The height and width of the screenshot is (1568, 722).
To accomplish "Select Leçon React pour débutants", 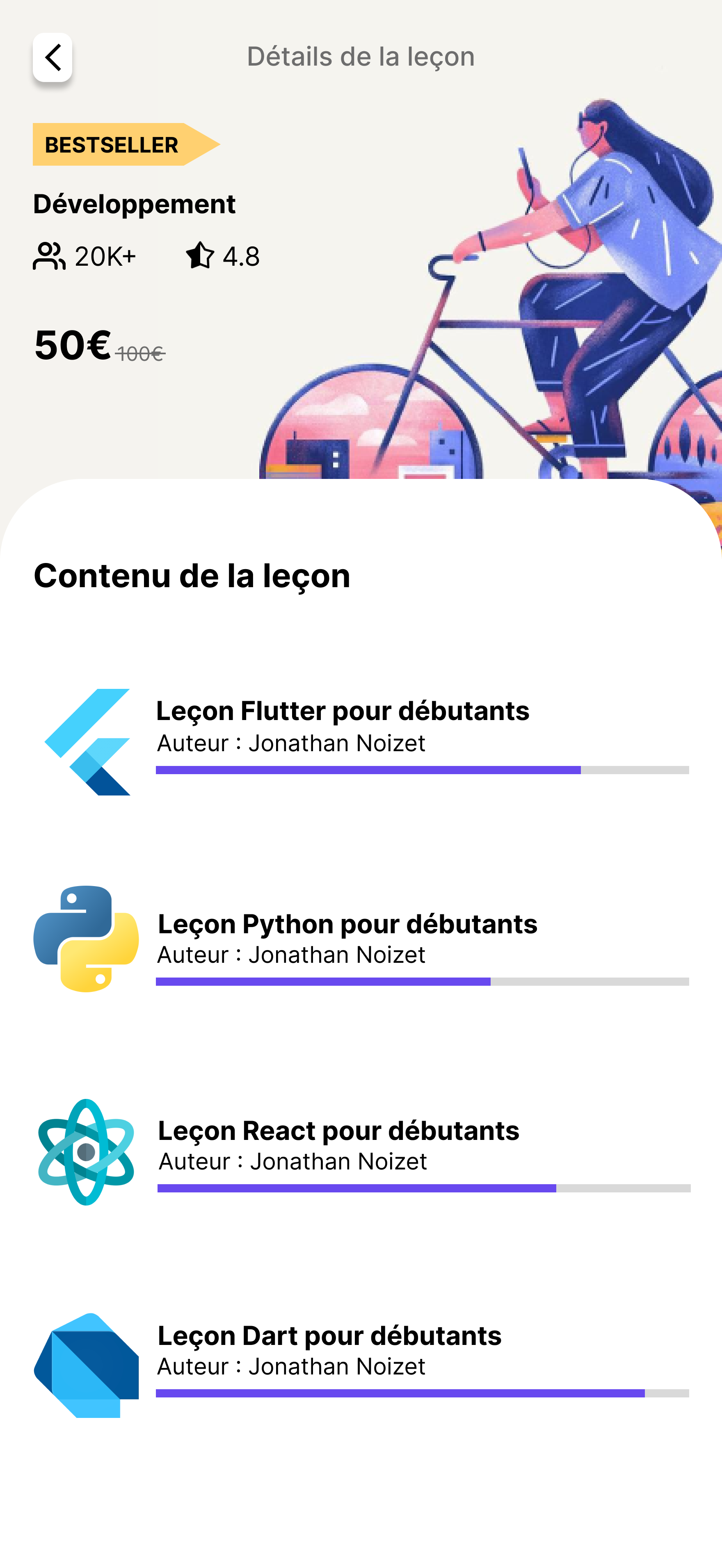I will pos(338,1131).
